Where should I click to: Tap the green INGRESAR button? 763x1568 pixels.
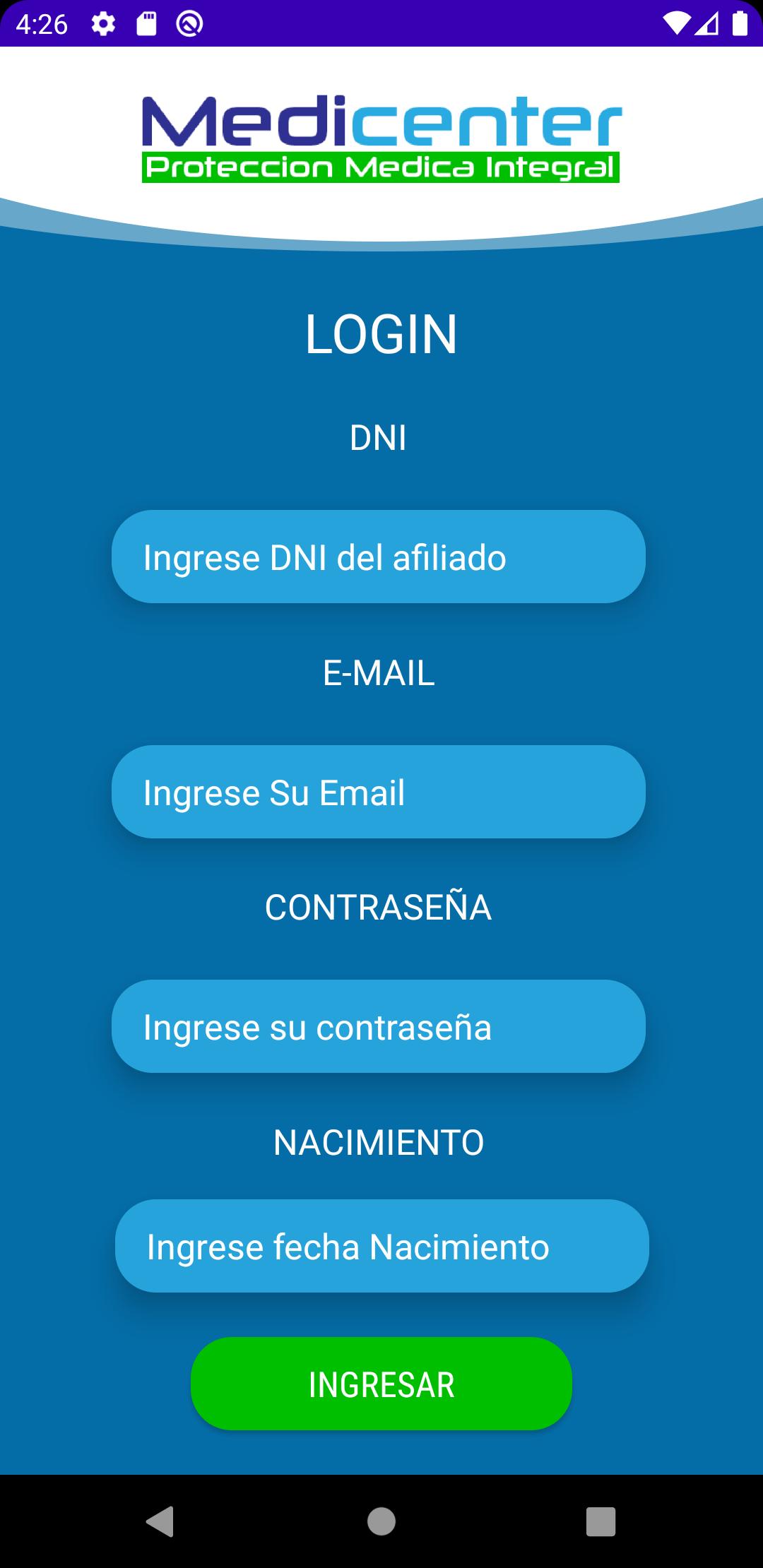click(x=381, y=1384)
